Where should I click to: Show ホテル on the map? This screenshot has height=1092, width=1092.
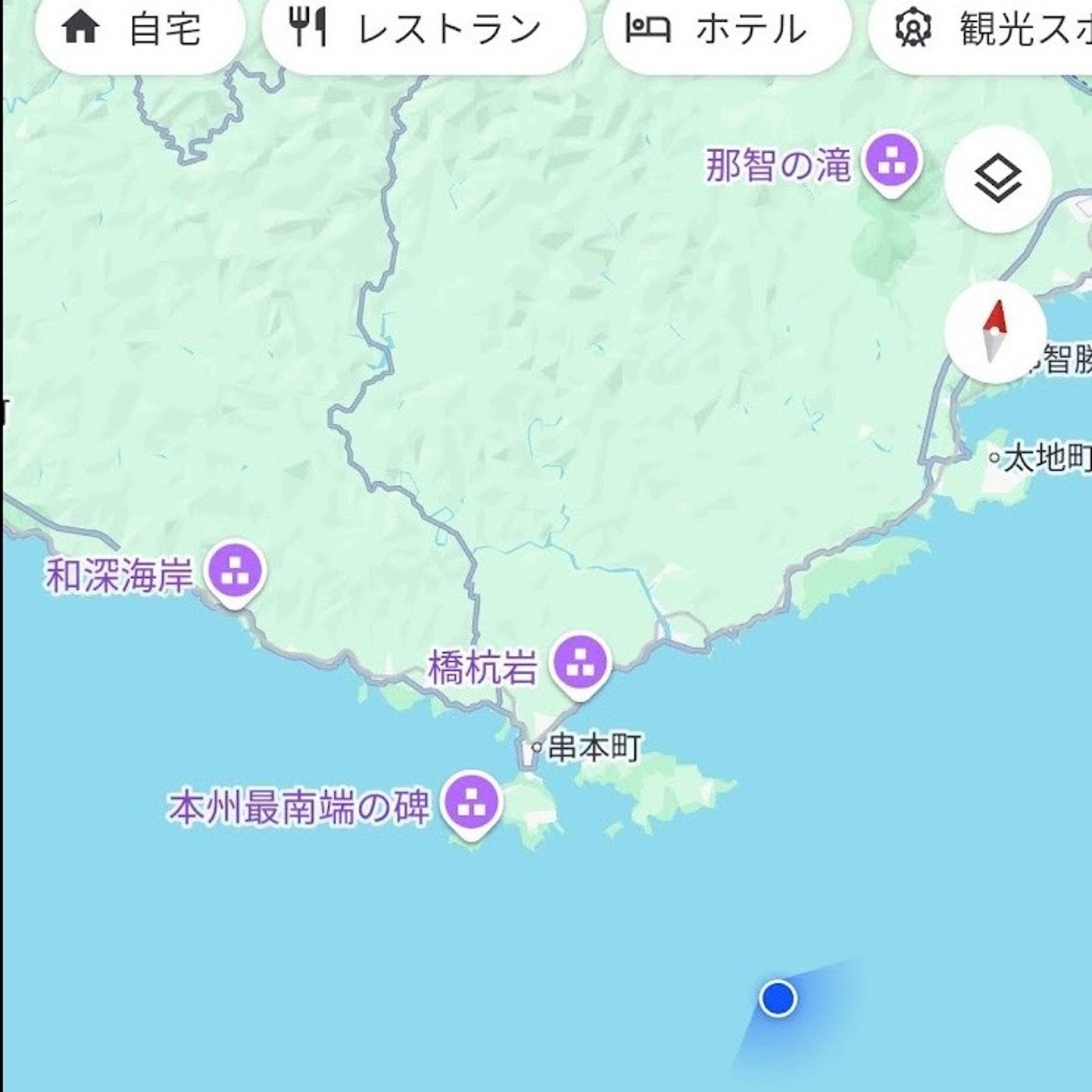(726, 30)
